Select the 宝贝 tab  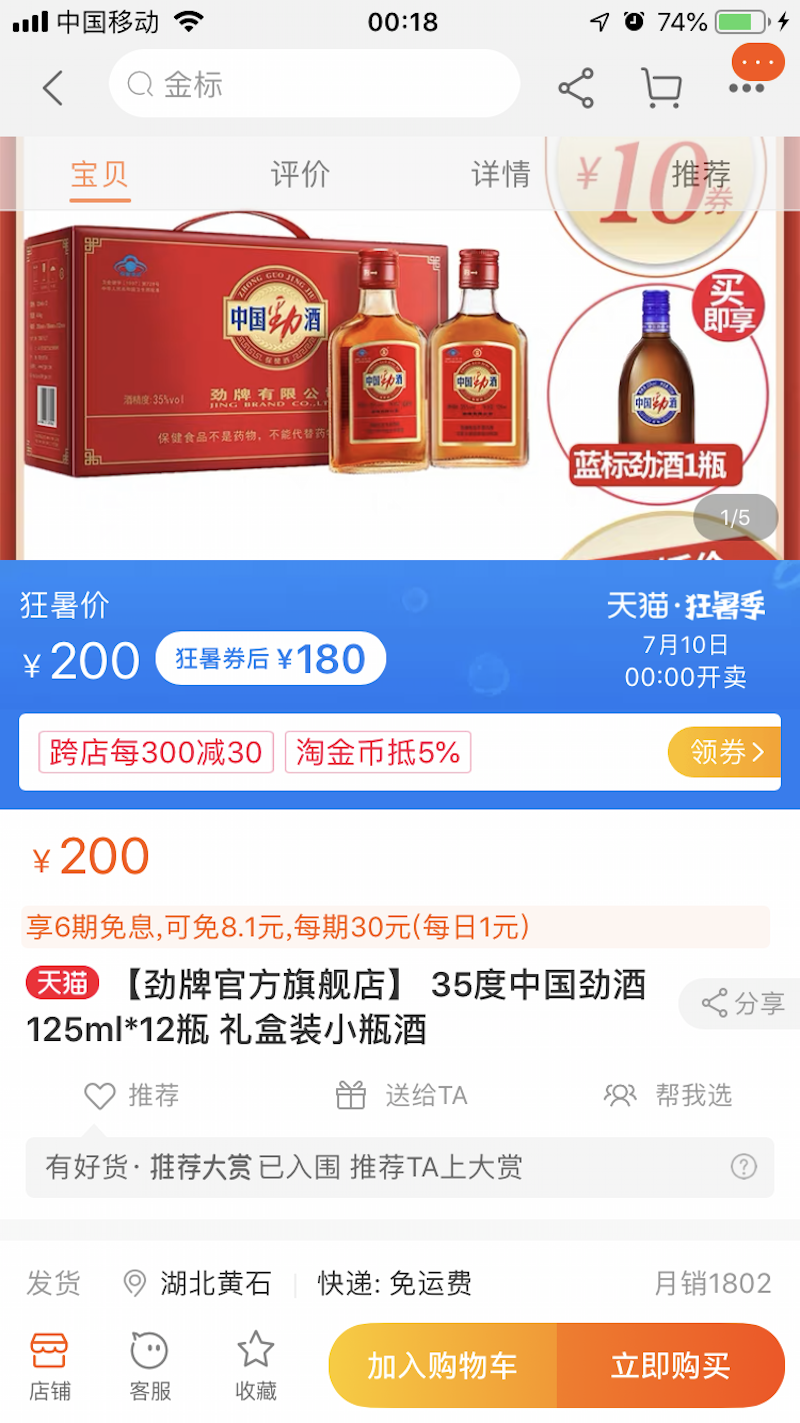100,174
